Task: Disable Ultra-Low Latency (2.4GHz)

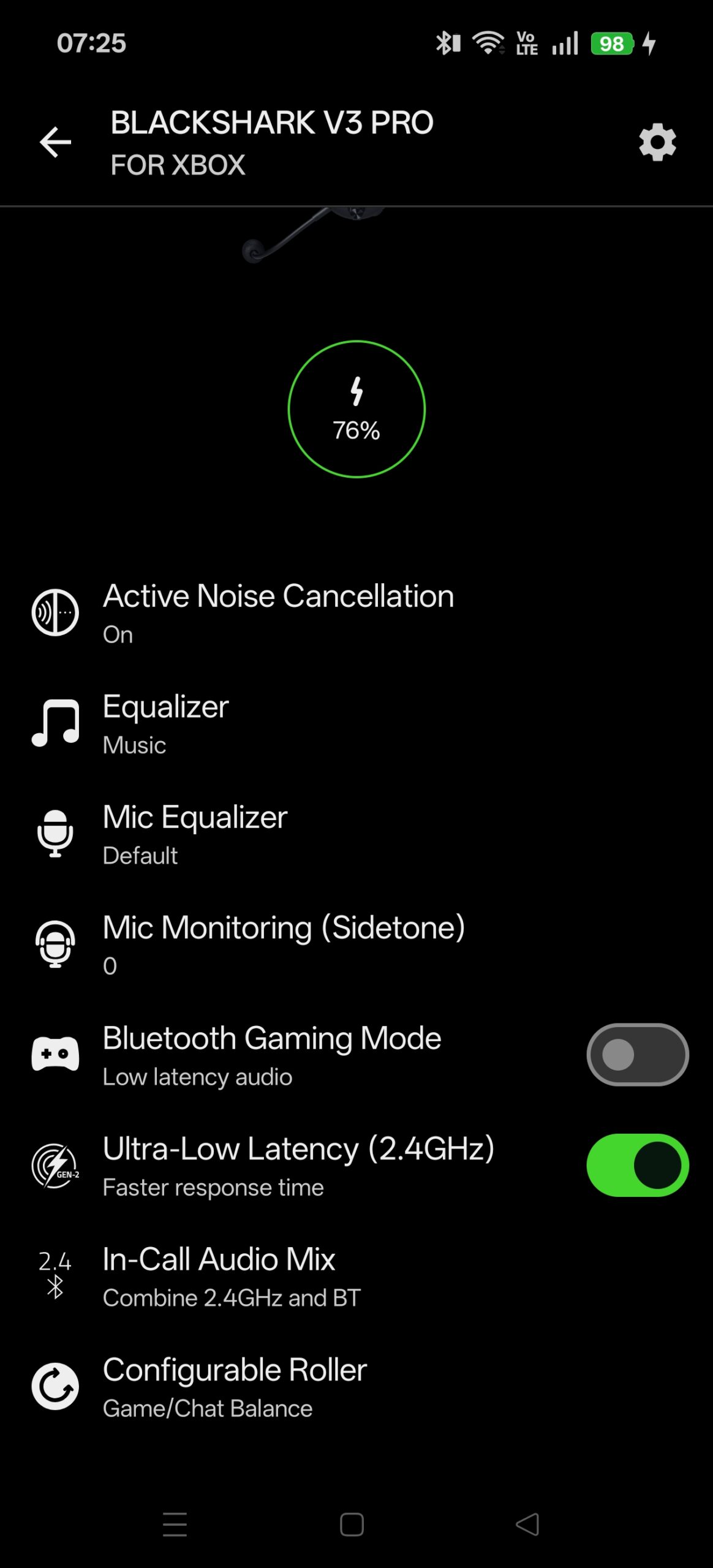Action: [x=637, y=1165]
